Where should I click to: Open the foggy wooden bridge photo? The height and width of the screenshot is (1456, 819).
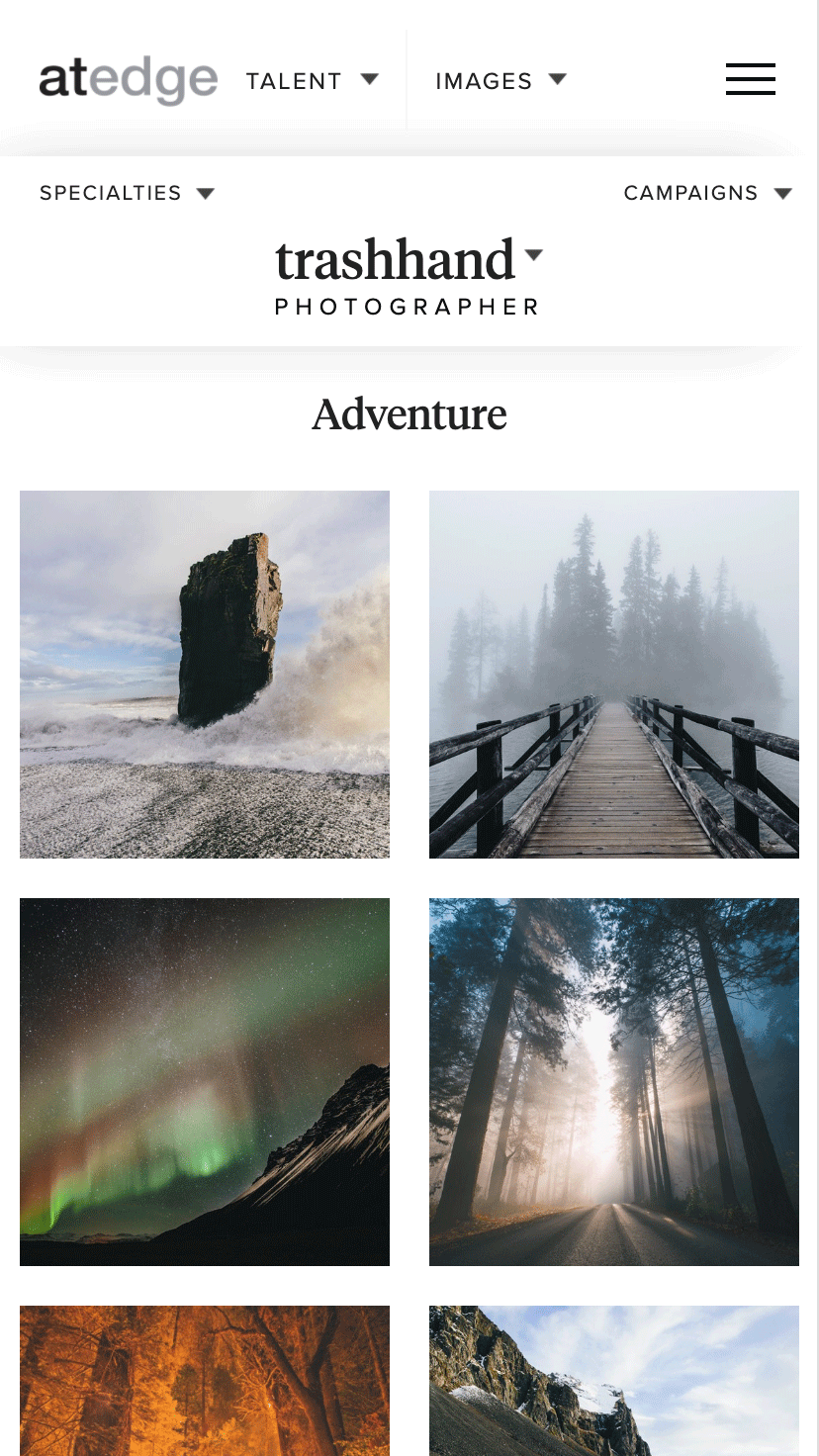click(x=613, y=674)
